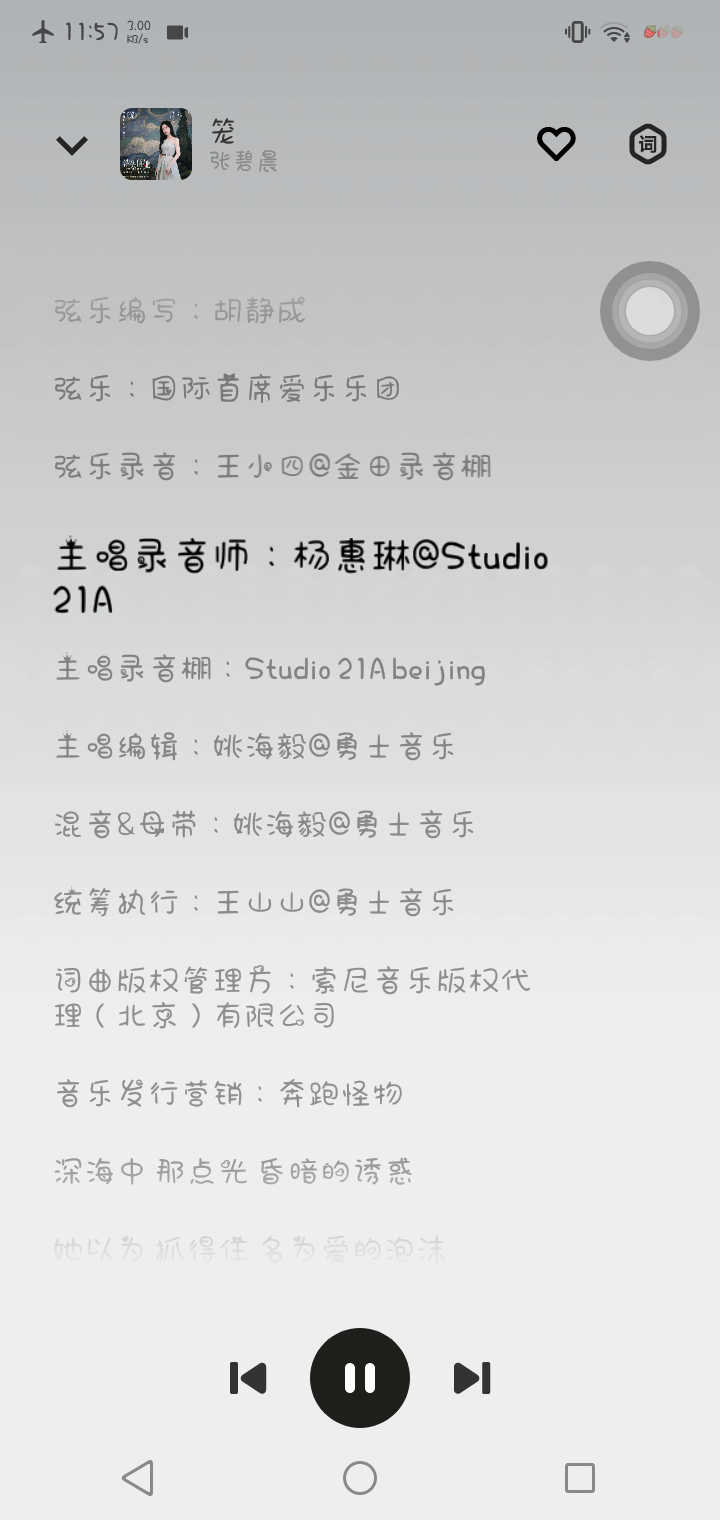Like the song with the heart icon
Screen dimensions: 720x1520
click(x=556, y=144)
